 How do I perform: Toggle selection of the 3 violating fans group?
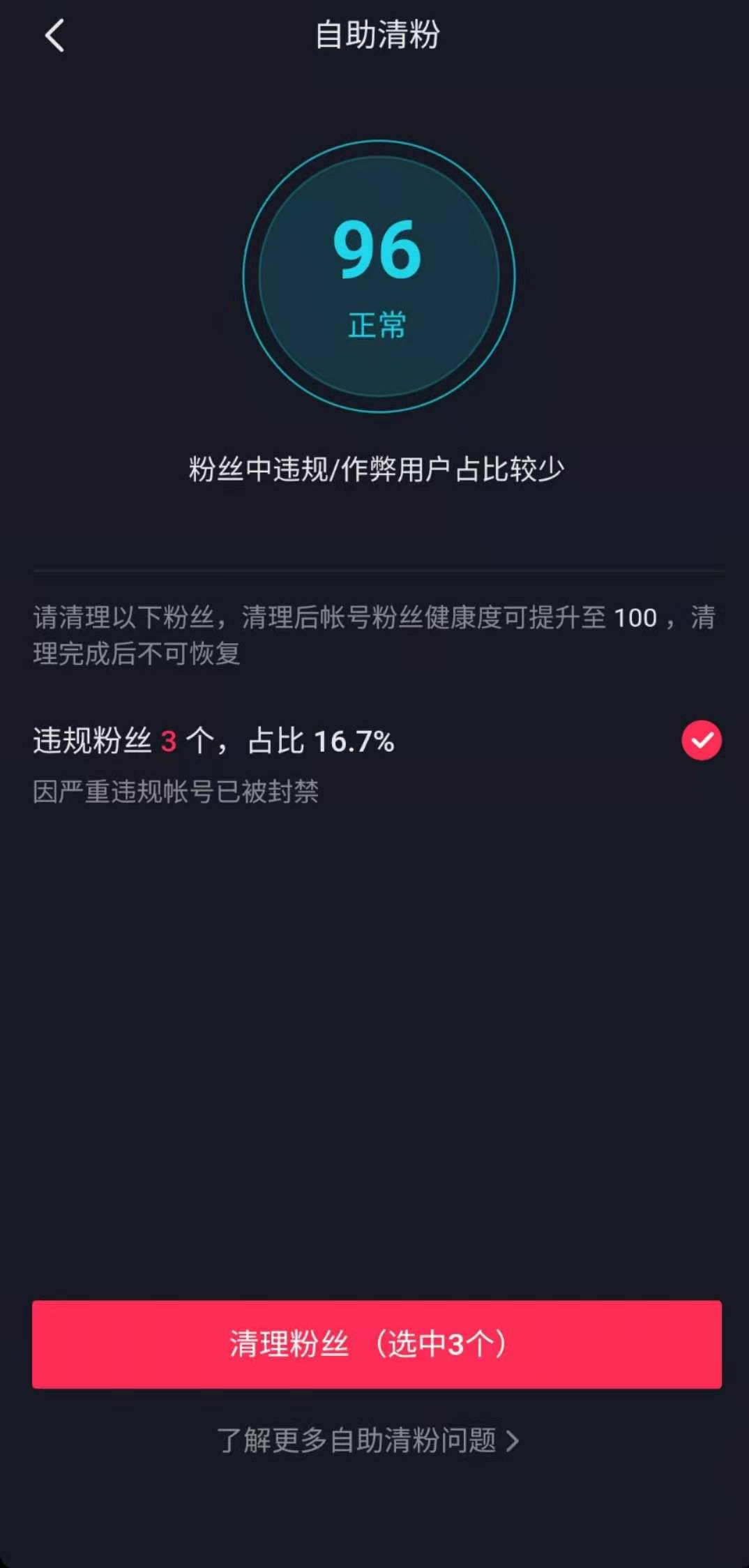tap(701, 741)
